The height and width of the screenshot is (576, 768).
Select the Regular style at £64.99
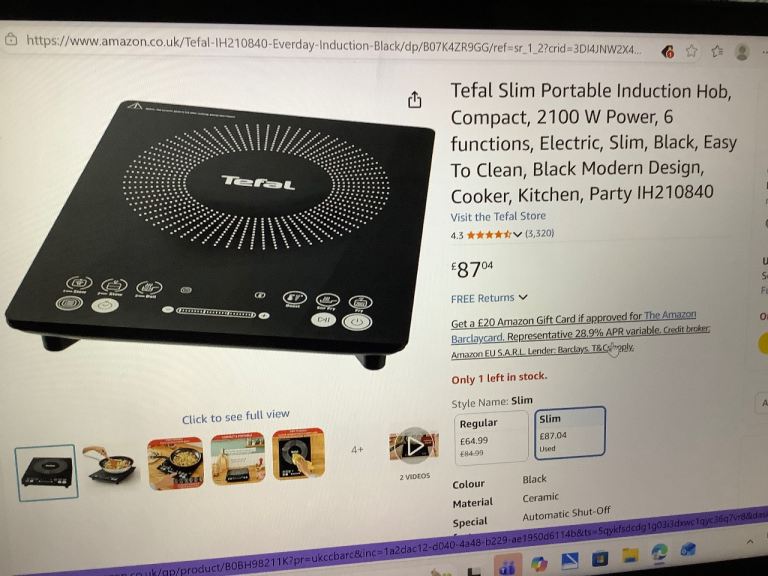tap(491, 437)
